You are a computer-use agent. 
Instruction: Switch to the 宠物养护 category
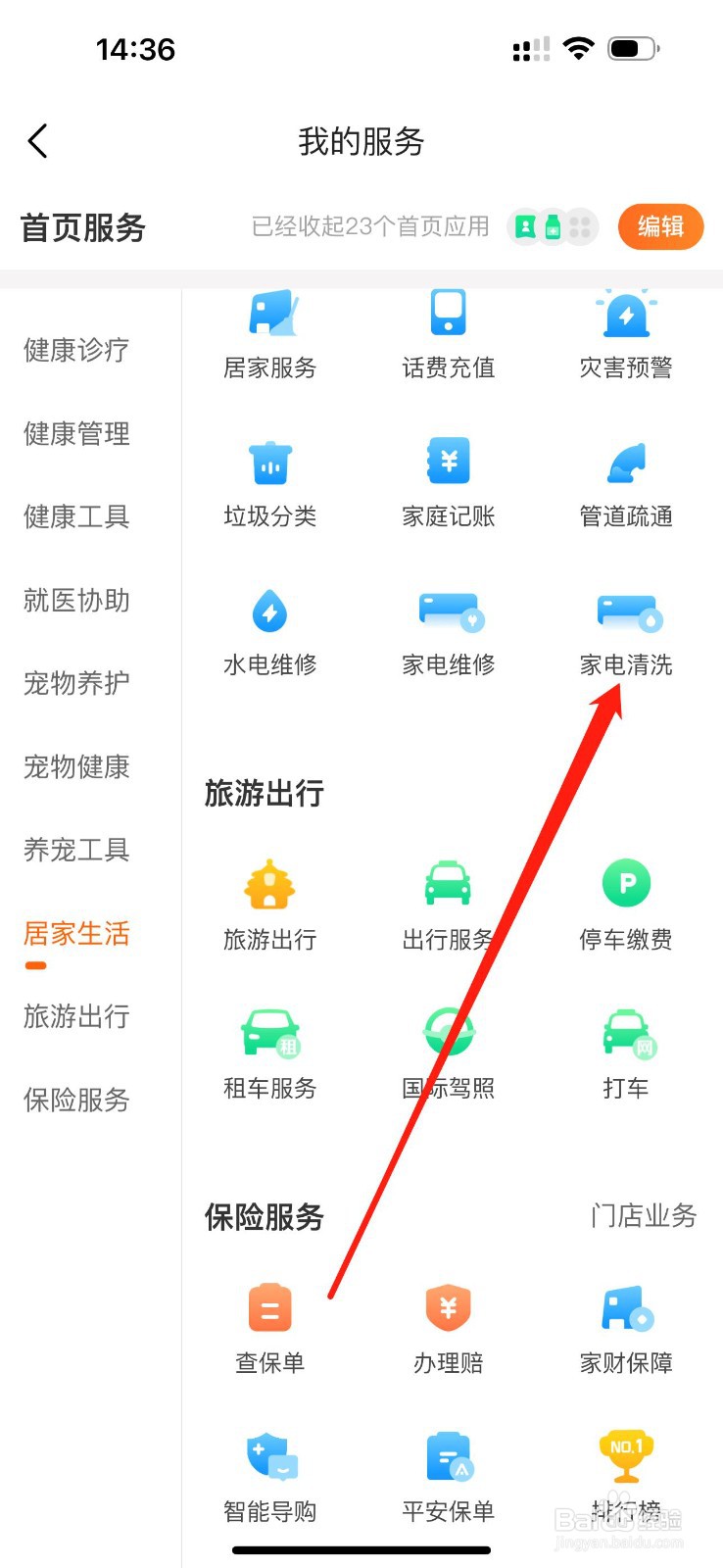(75, 683)
